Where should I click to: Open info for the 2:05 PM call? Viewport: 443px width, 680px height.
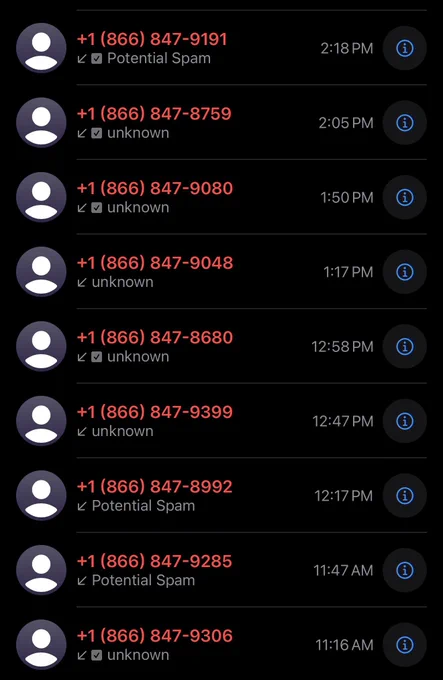(x=405, y=123)
